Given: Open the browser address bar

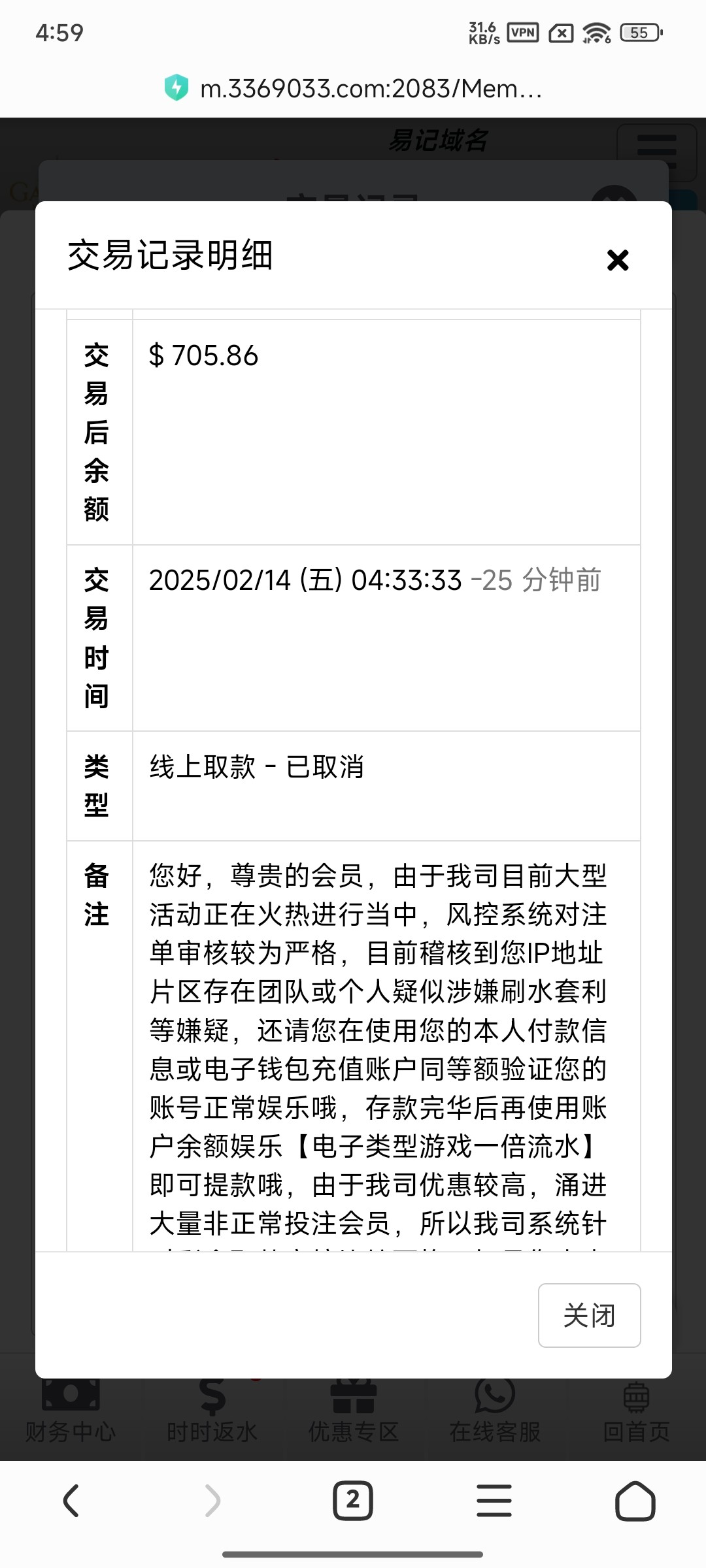Looking at the screenshot, I should coord(370,88).
